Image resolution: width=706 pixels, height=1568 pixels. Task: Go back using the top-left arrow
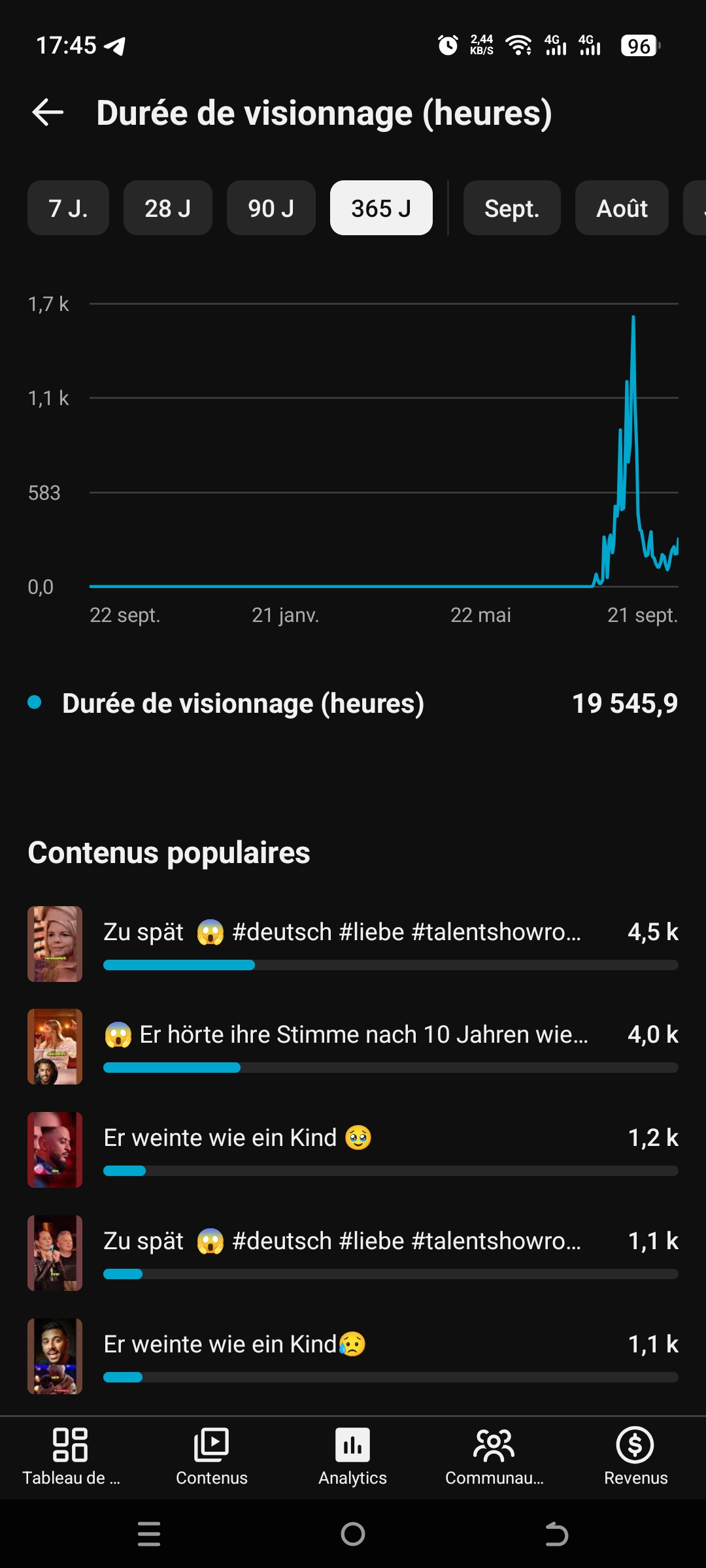48,112
